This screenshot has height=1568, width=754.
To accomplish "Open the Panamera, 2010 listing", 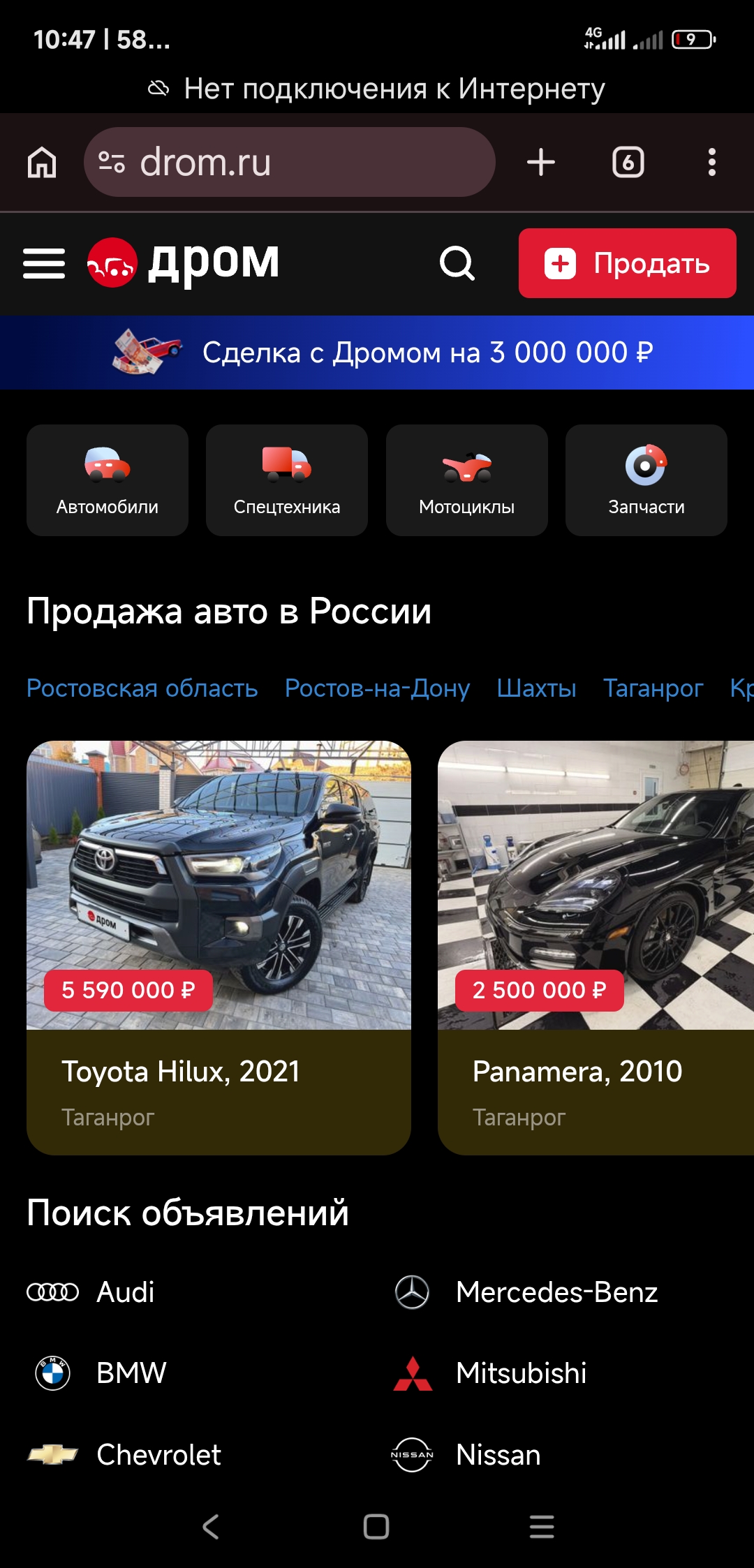I will click(x=596, y=947).
